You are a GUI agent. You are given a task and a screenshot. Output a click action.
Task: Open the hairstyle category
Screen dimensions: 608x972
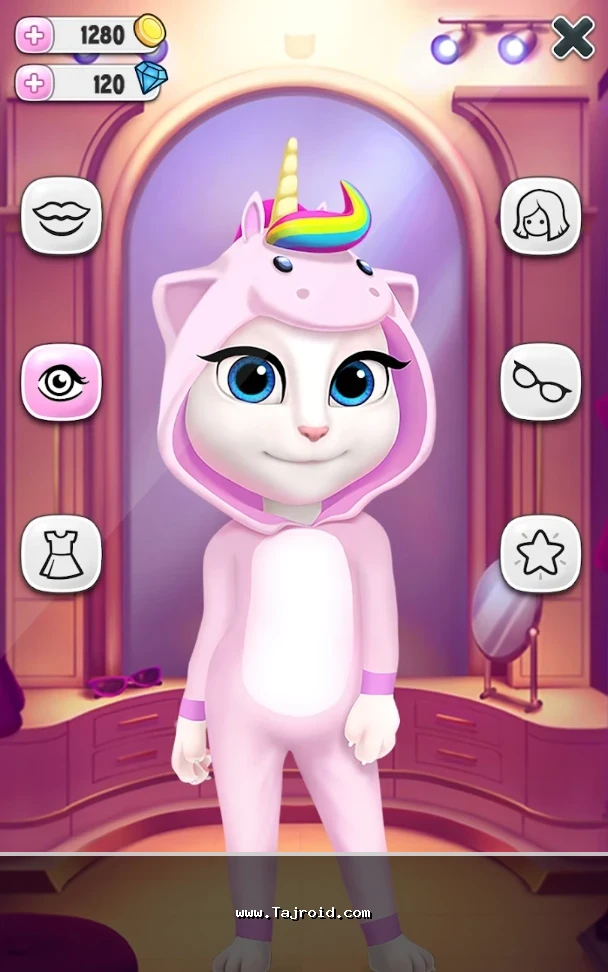pos(540,215)
